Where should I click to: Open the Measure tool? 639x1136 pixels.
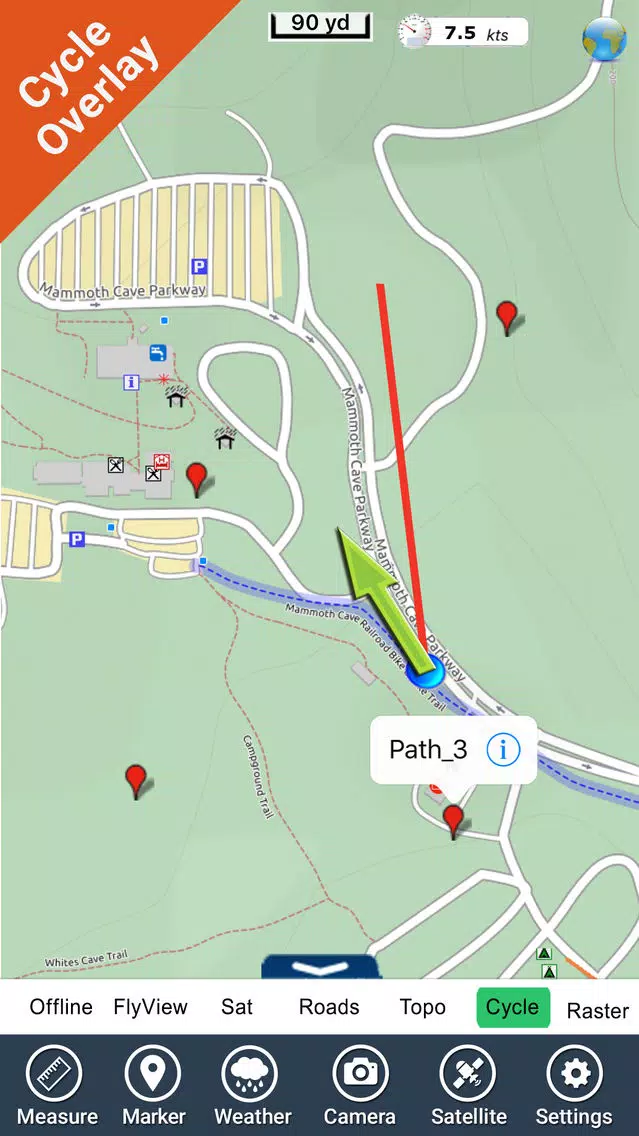tap(57, 1086)
